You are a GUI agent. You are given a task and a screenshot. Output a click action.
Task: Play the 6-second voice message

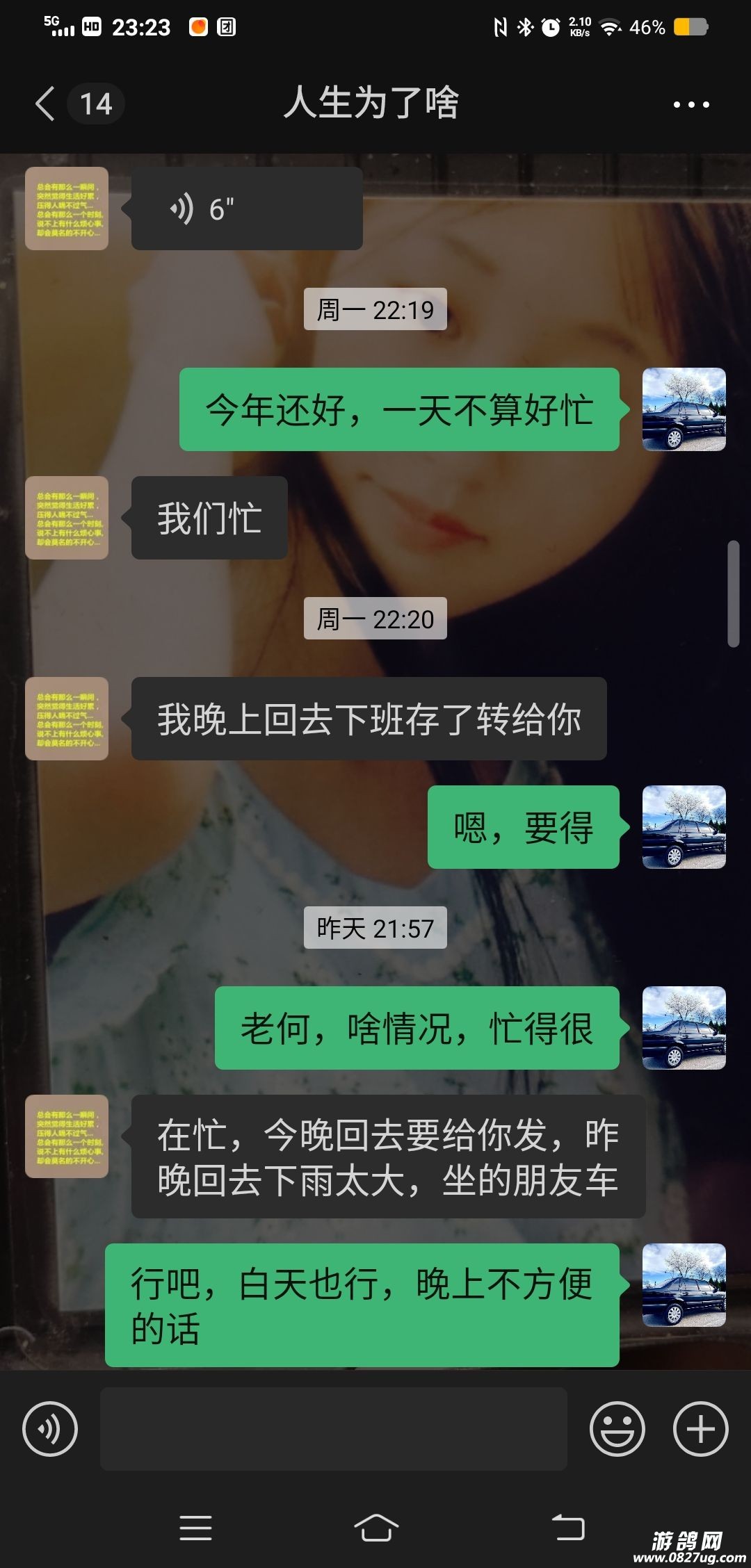point(246,209)
